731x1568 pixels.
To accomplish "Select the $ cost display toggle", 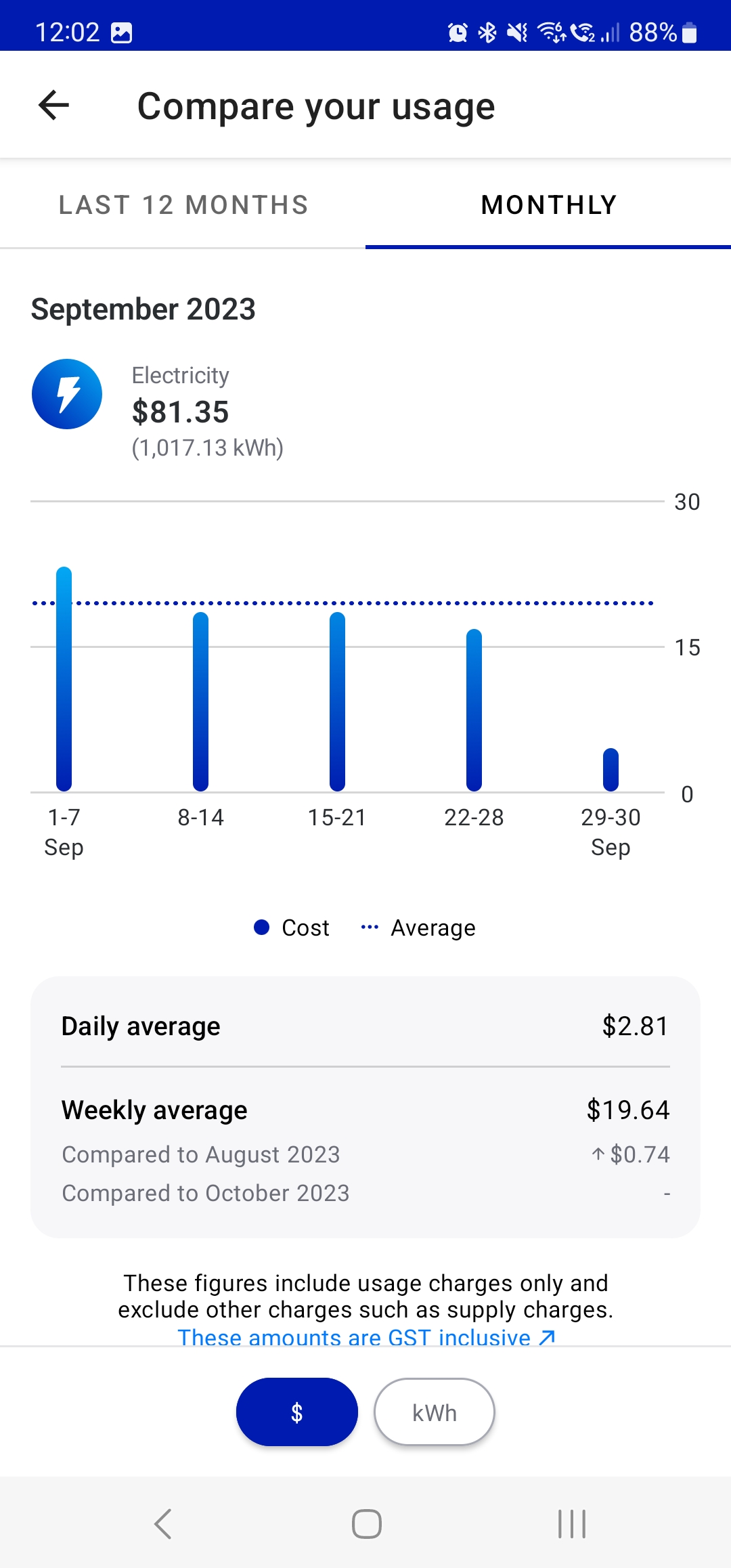I will coord(296,1412).
